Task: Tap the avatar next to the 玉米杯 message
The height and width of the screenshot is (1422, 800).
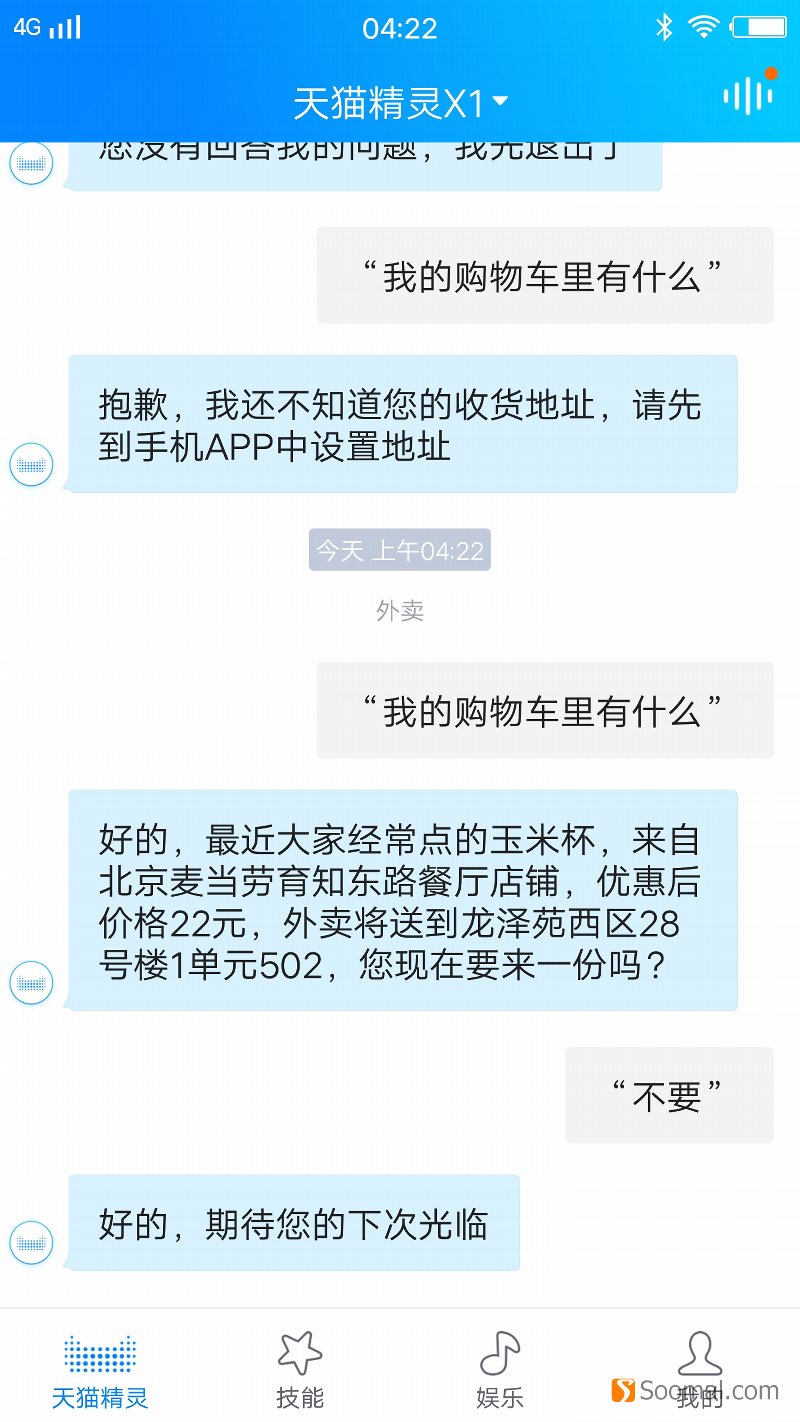Action: click(31, 982)
